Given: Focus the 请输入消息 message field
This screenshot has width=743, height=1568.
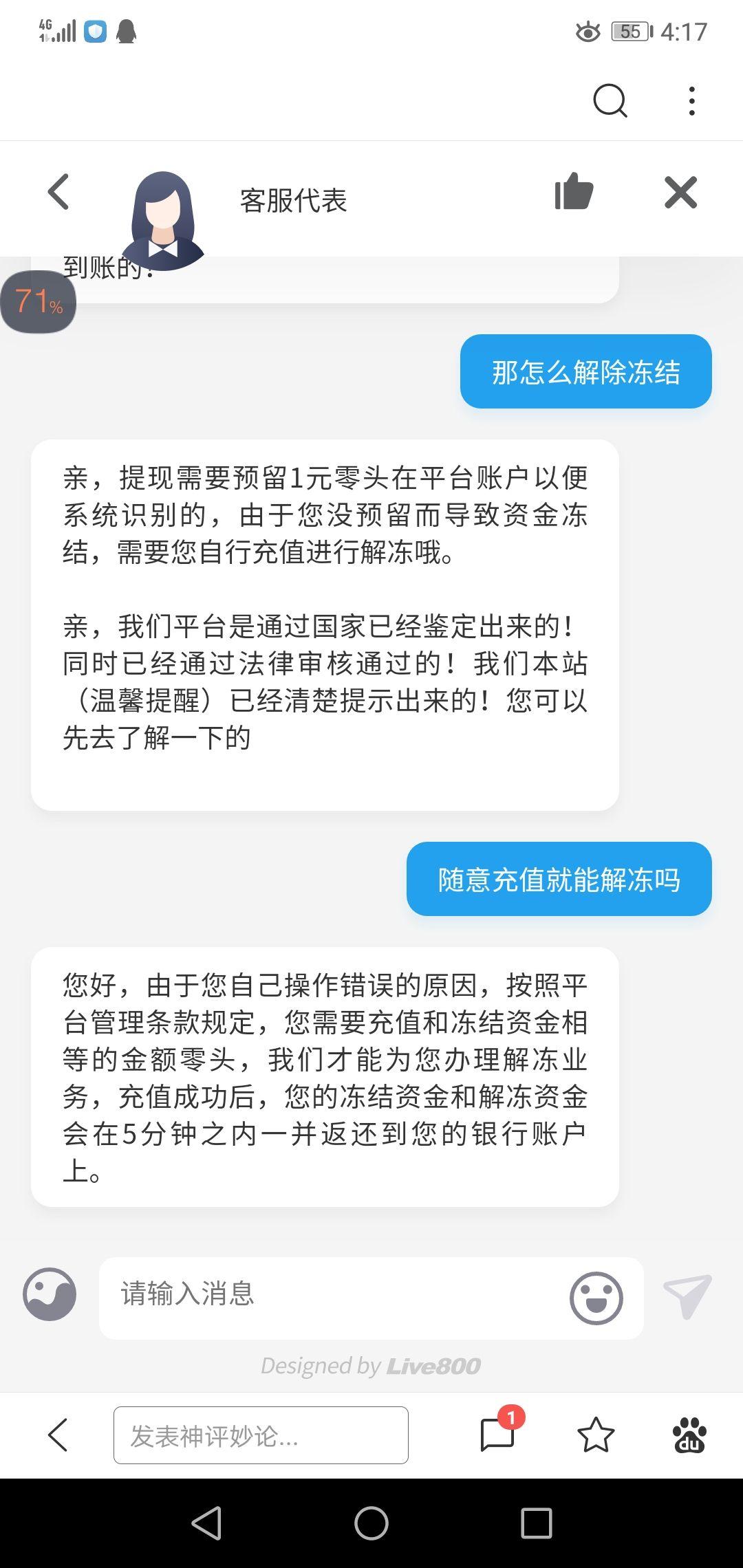Looking at the screenshot, I should click(x=330, y=1294).
